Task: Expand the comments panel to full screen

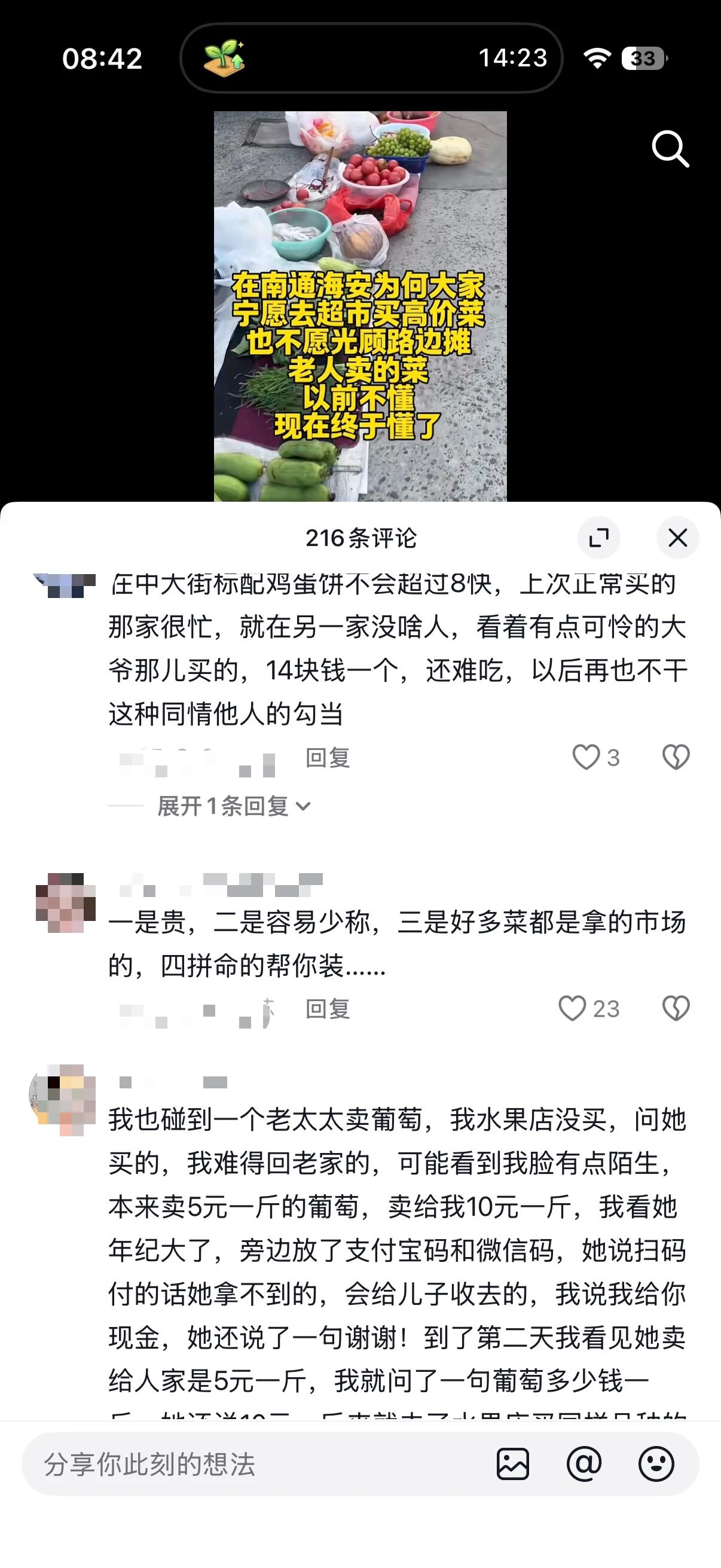Action: point(598,538)
